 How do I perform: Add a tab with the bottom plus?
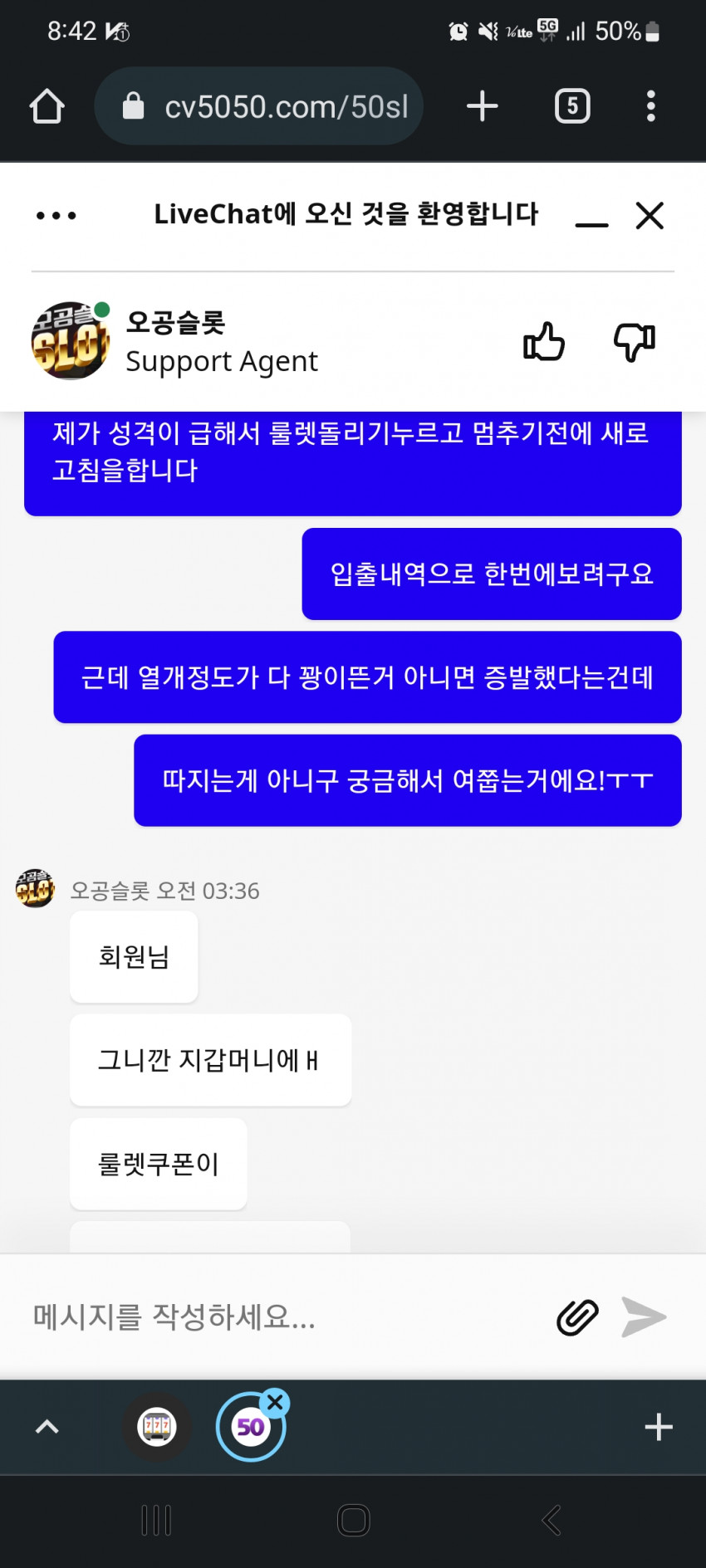(x=659, y=1427)
